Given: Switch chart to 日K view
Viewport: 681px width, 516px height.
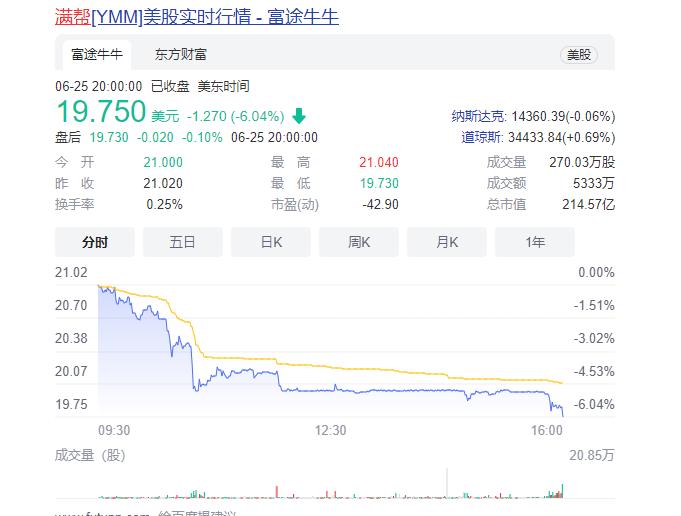Looking at the screenshot, I should (x=271, y=242).
